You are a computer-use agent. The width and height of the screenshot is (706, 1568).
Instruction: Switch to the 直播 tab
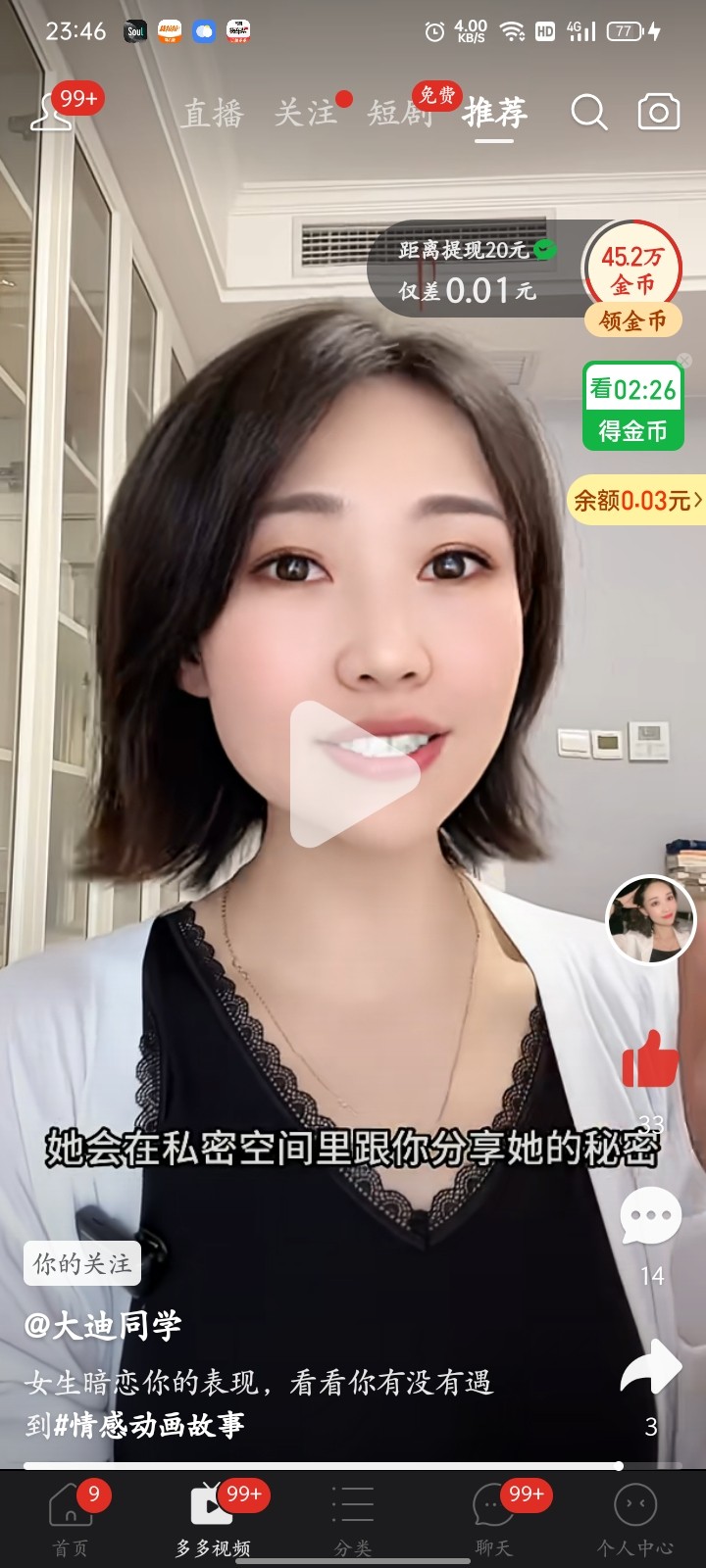click(213, 114)
